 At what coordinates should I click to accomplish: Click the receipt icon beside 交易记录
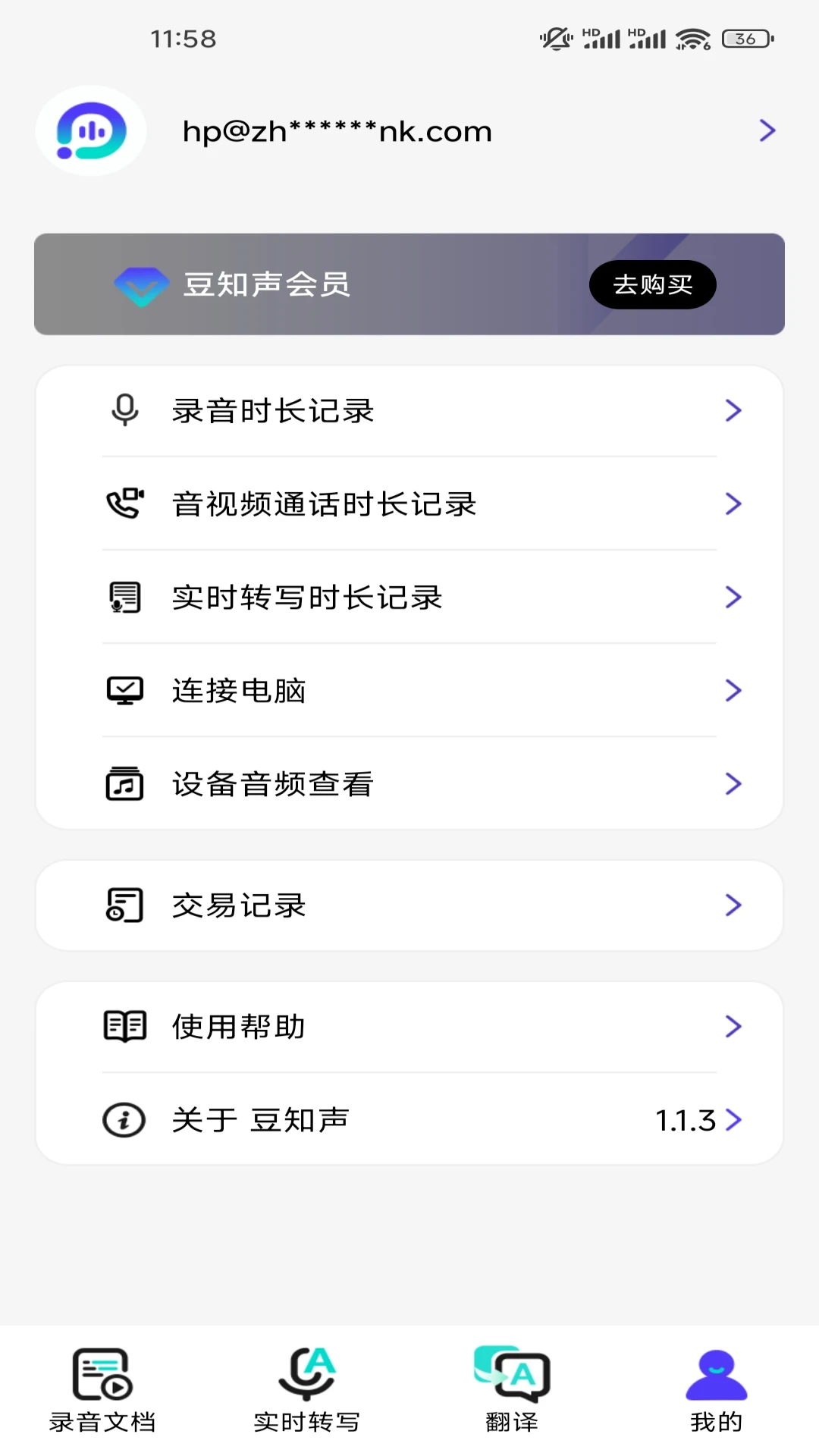point(124,905)
